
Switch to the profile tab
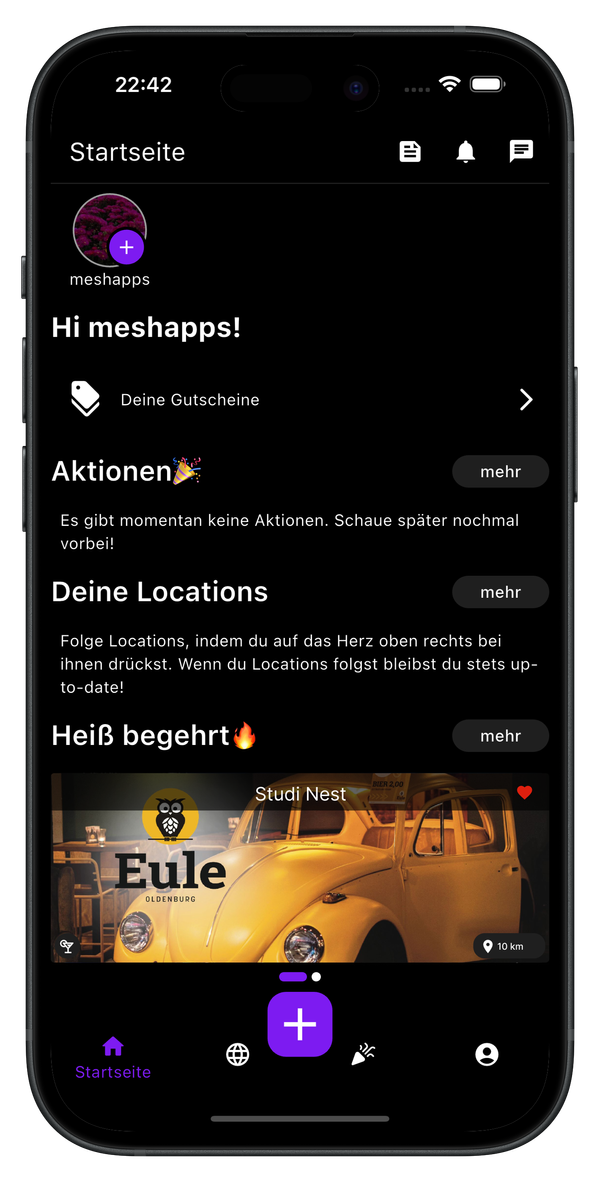[x=487, y=1054]
